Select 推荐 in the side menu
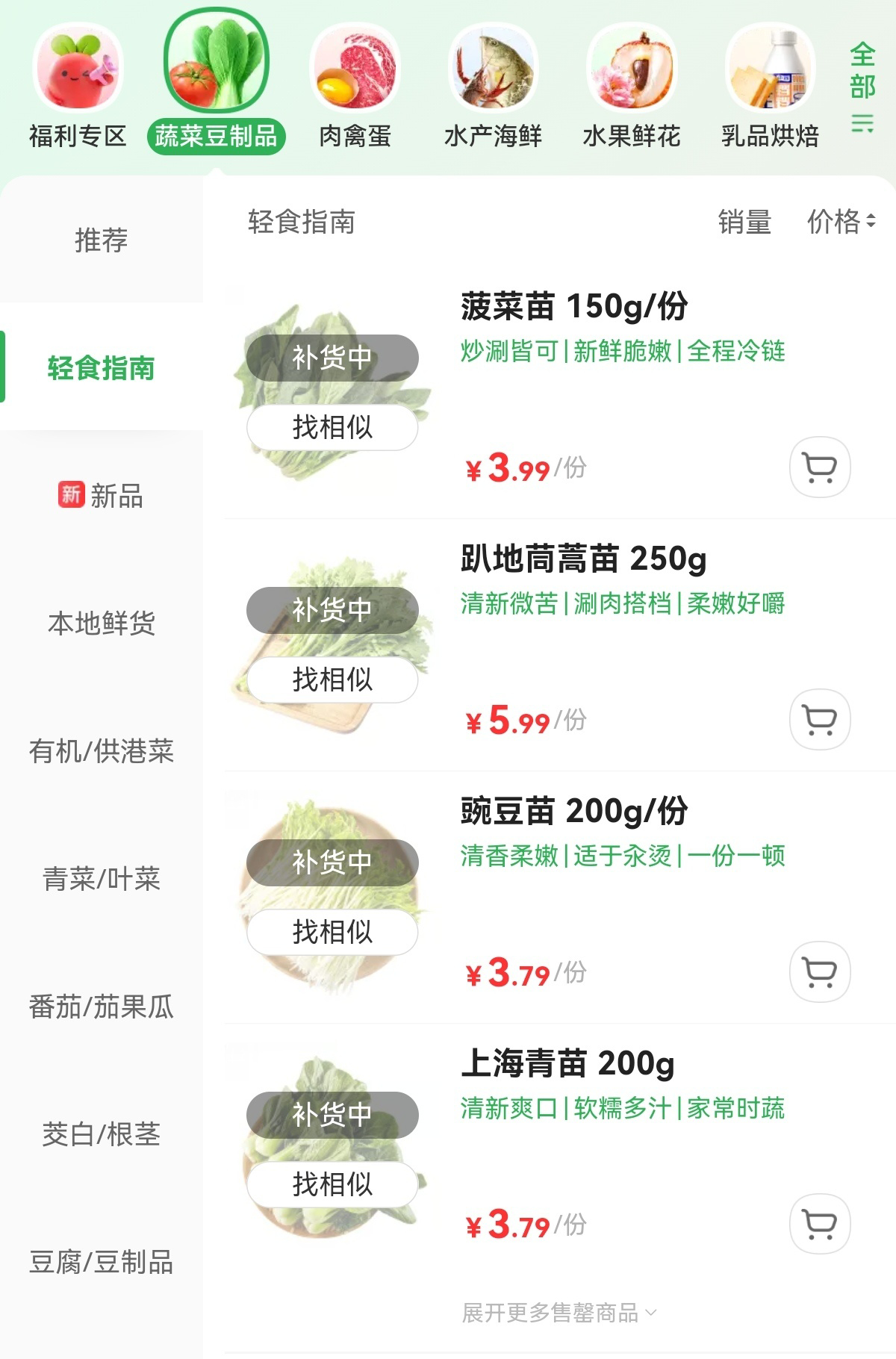The image size is (896, 1359). [x=102, y=240]
